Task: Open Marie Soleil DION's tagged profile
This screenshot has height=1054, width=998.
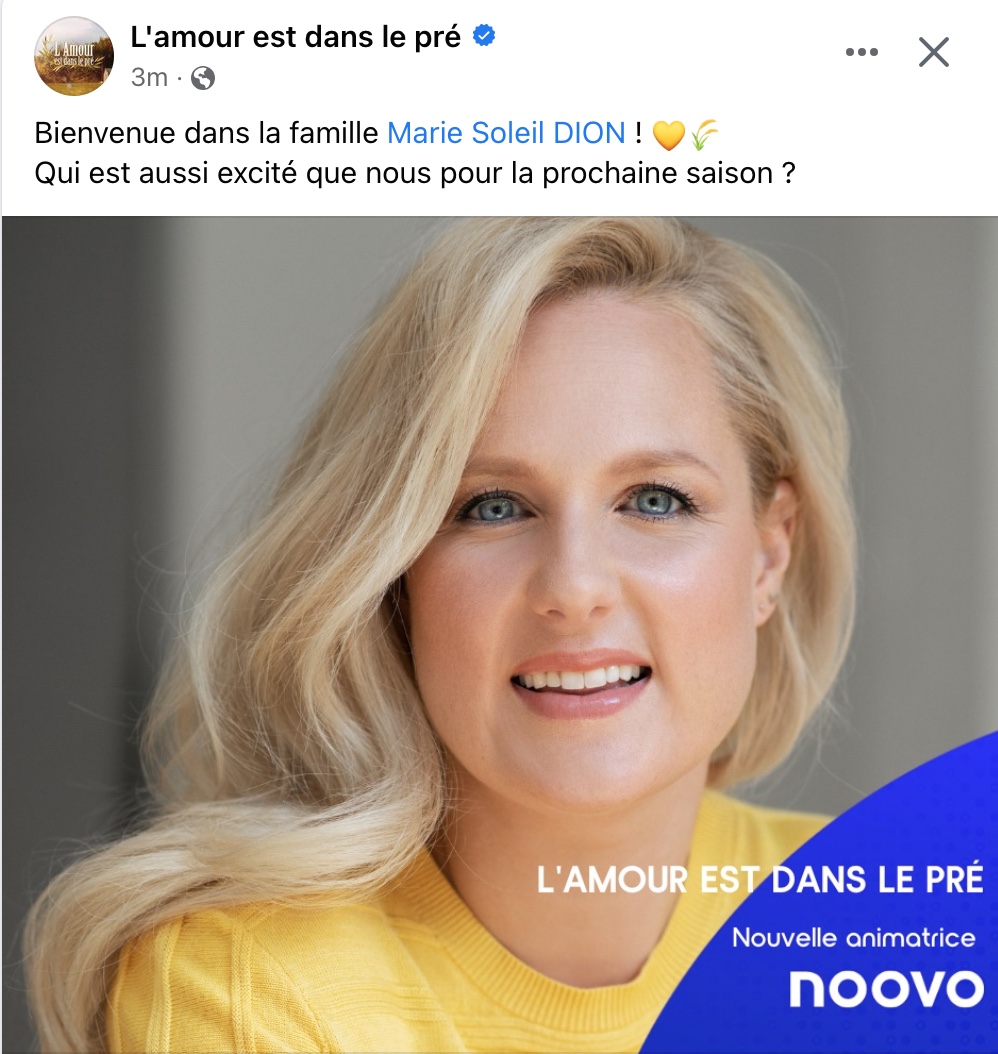Action: coord(506,132)
